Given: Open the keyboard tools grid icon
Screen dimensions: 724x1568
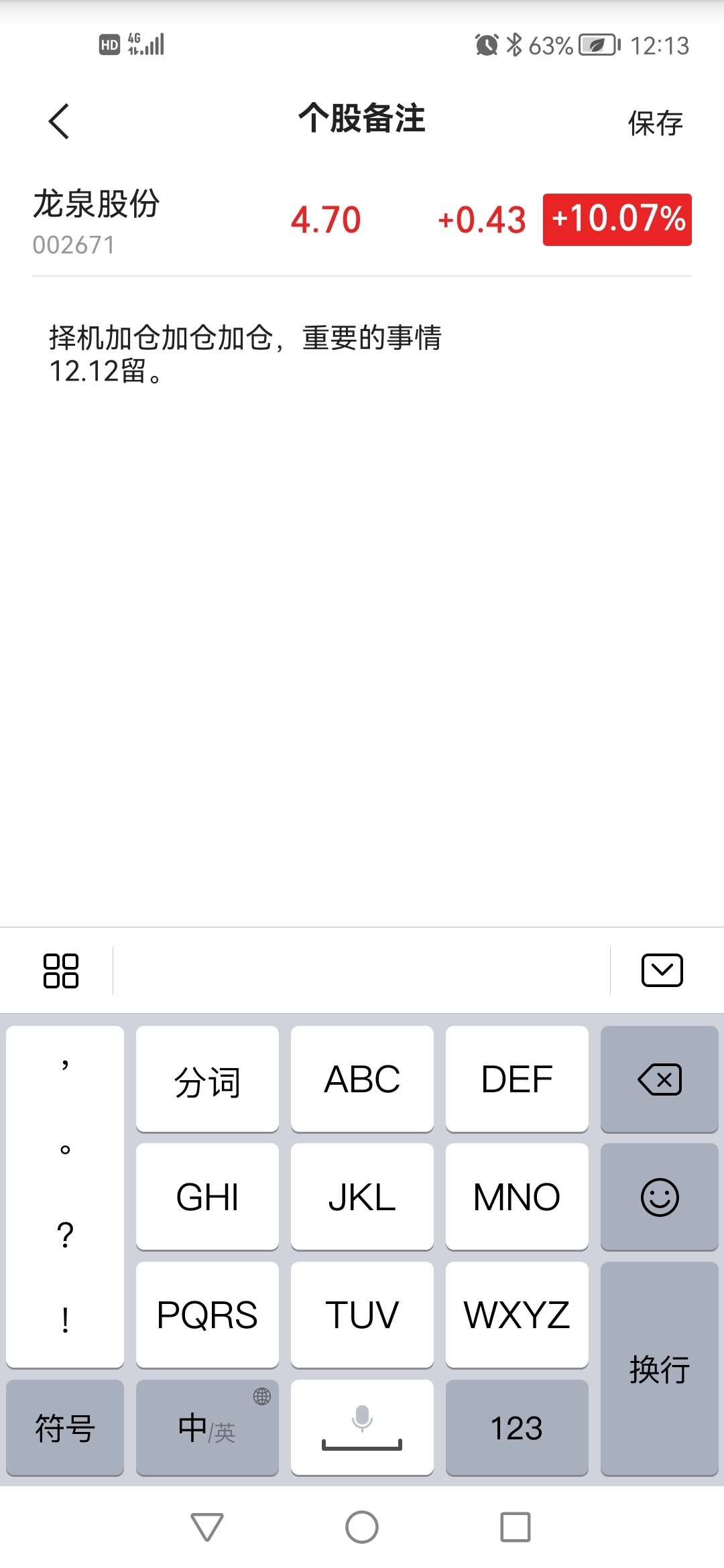Looking at the screenshot, I should click(61, 971).
